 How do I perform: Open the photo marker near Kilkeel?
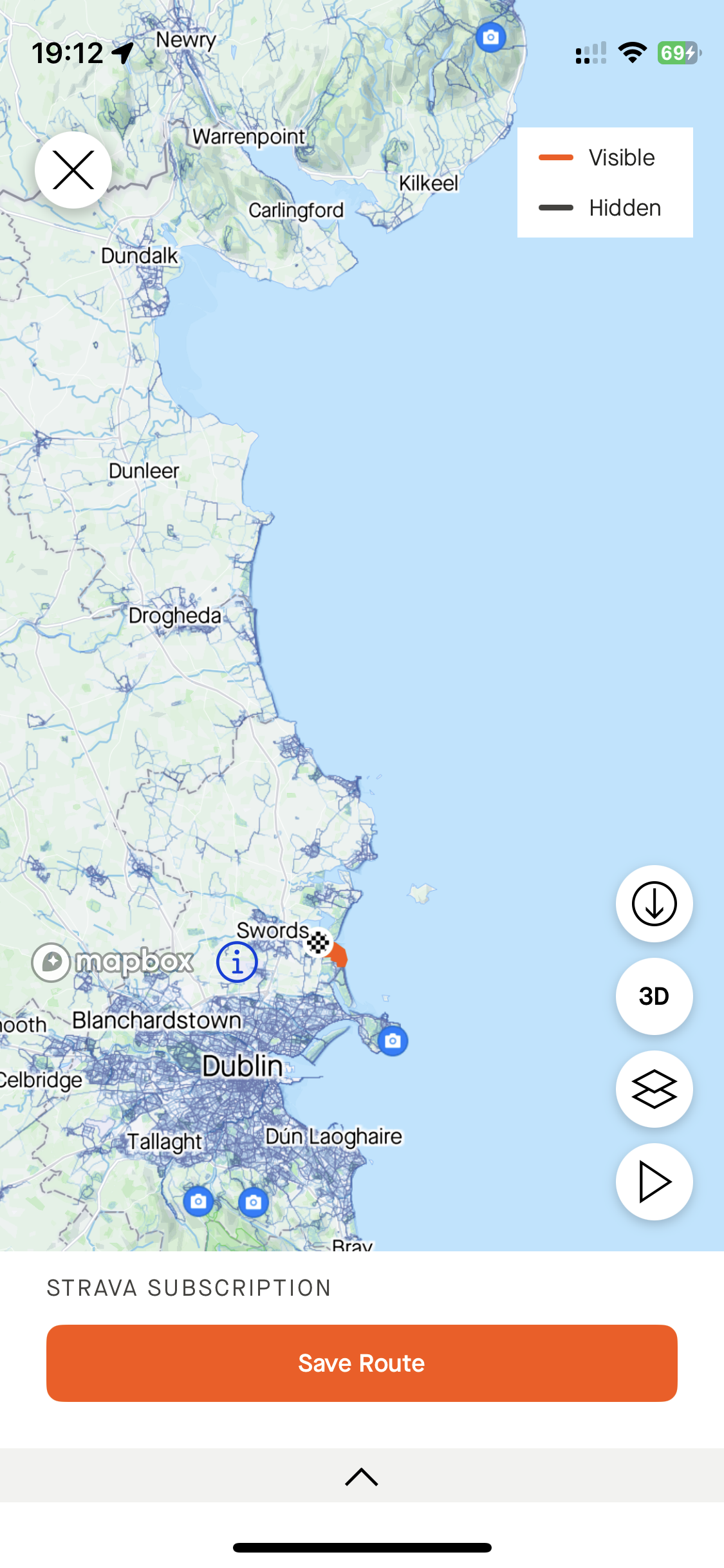point(490,37)
